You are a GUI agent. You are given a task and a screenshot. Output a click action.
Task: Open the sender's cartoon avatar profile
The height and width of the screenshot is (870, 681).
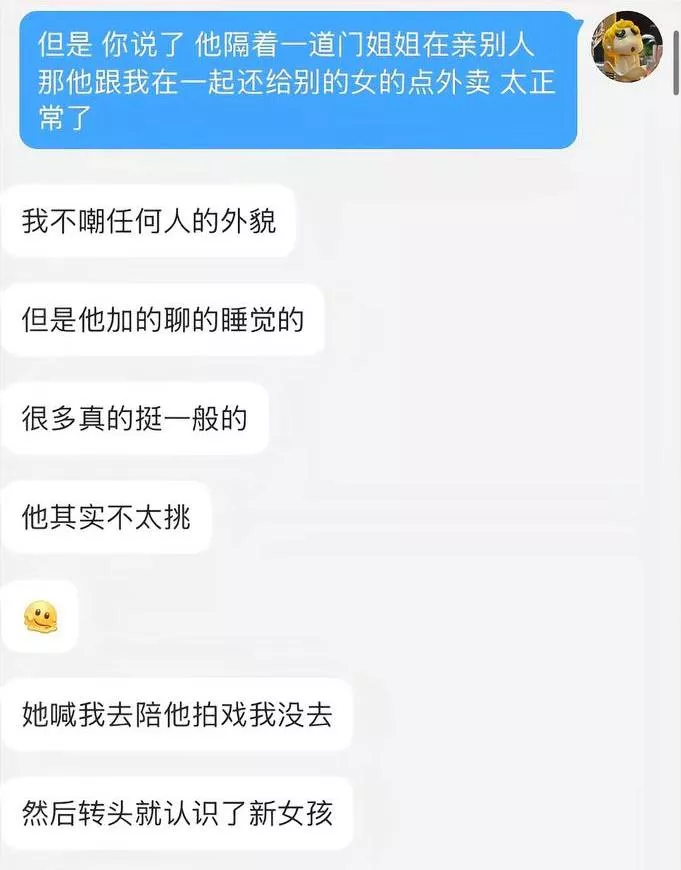point(627,48)
